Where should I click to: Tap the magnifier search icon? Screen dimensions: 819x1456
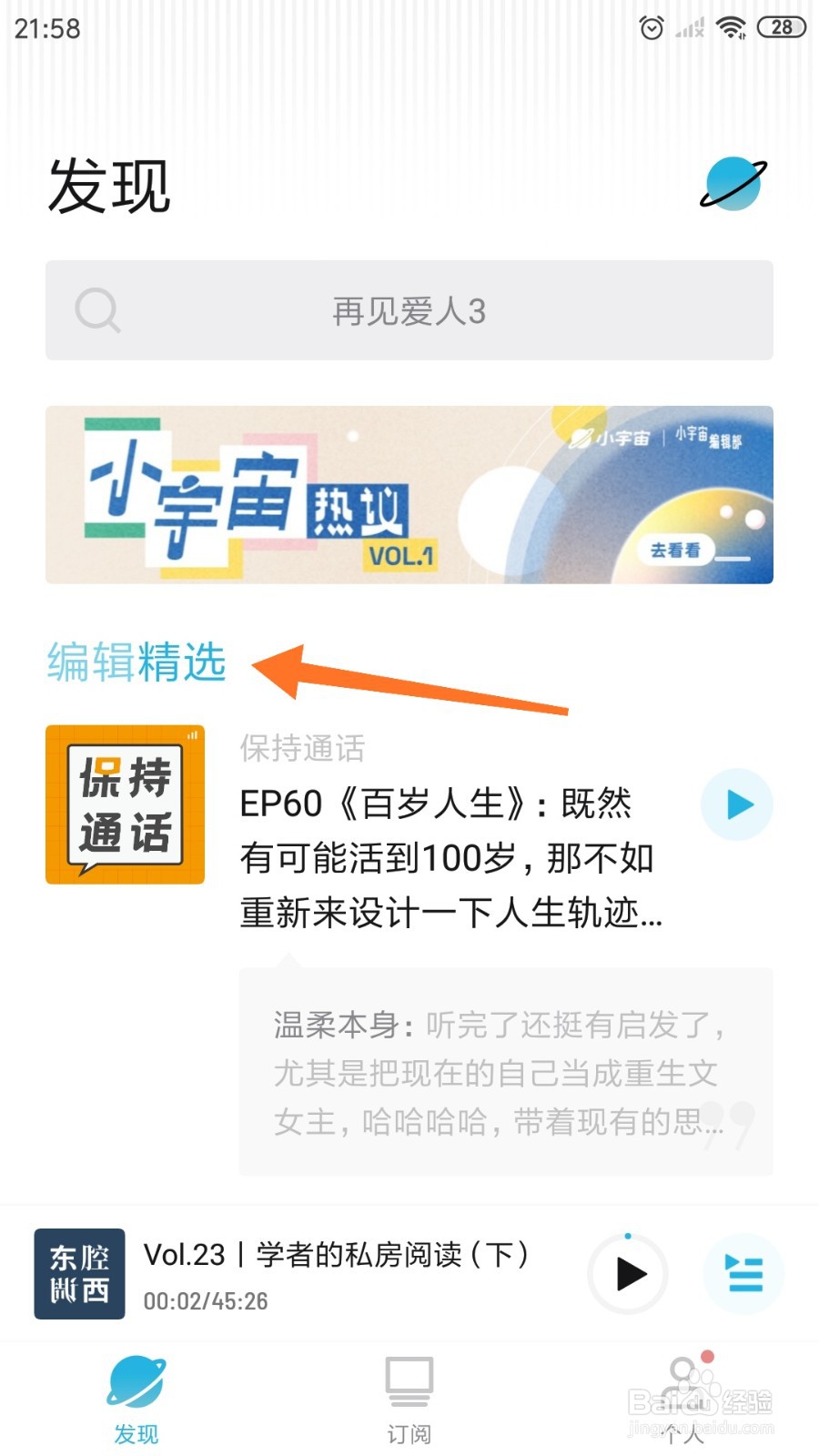click(98, 310)
